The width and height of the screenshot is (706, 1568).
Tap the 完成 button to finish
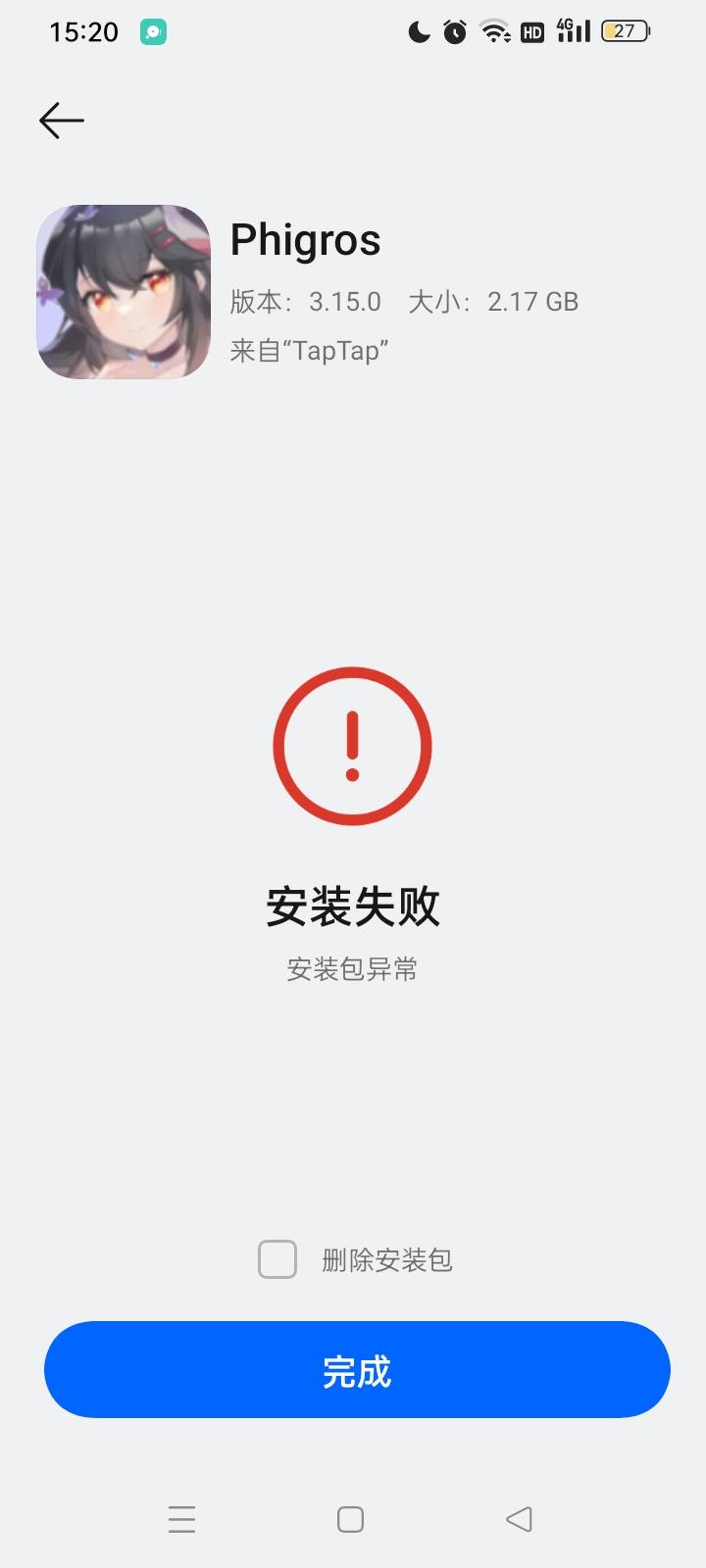(355, 1369)
